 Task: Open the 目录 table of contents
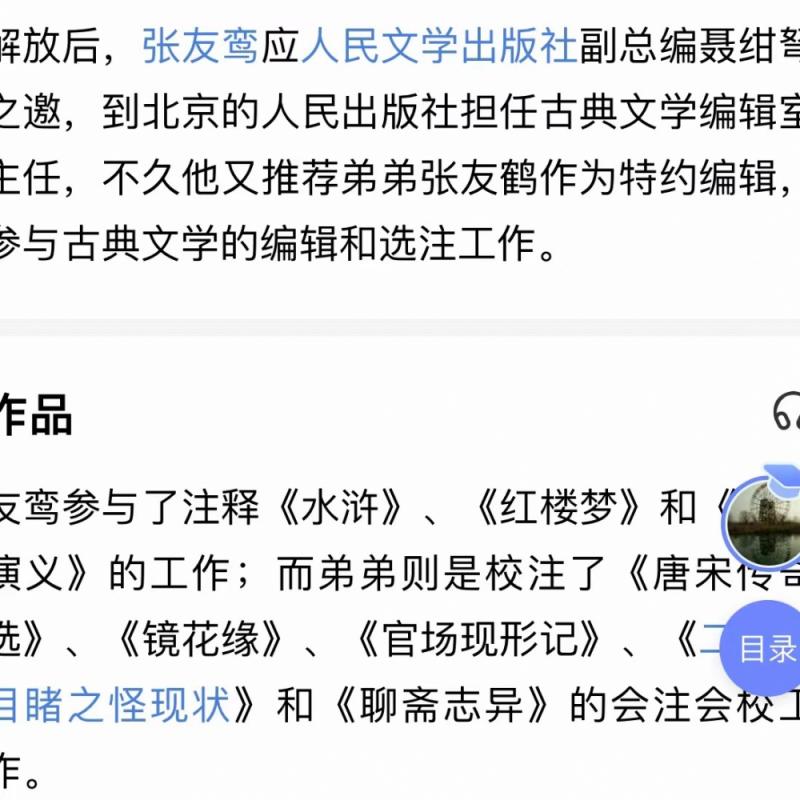click(x=766, y=649)
